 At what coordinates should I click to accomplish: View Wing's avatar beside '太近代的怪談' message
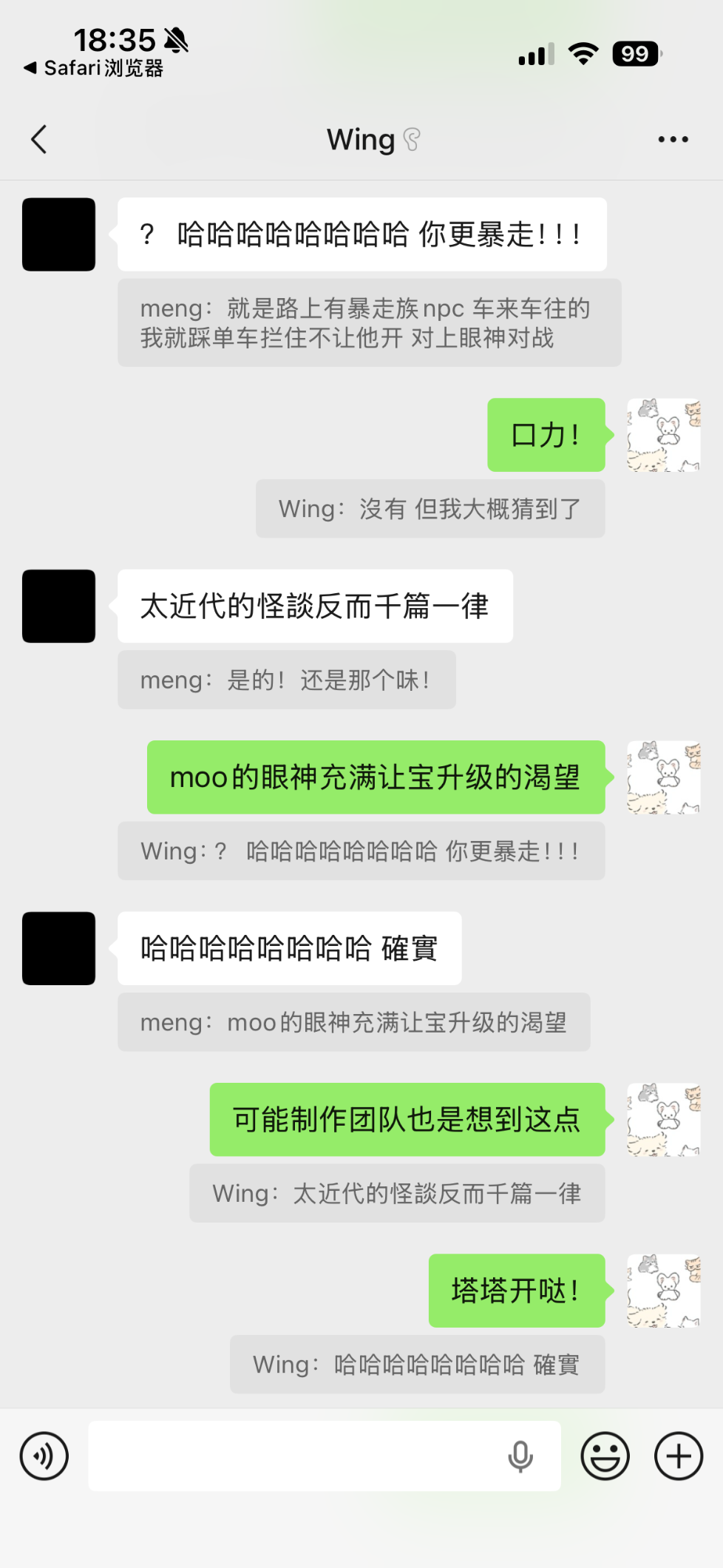coord(58,606)
